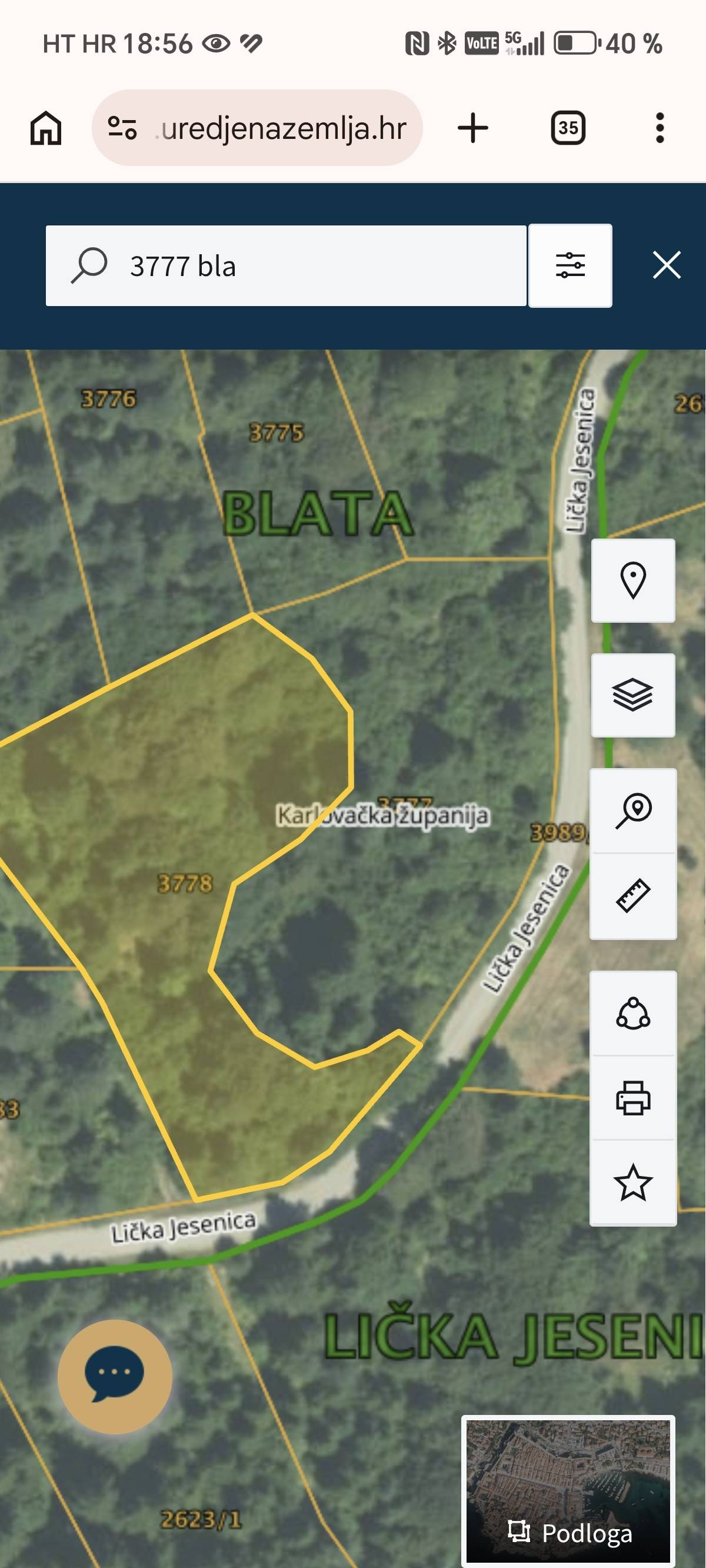This screenshot has height=1568, width=706.
Task: Open the map layers panel
Action: click(633, 695)
